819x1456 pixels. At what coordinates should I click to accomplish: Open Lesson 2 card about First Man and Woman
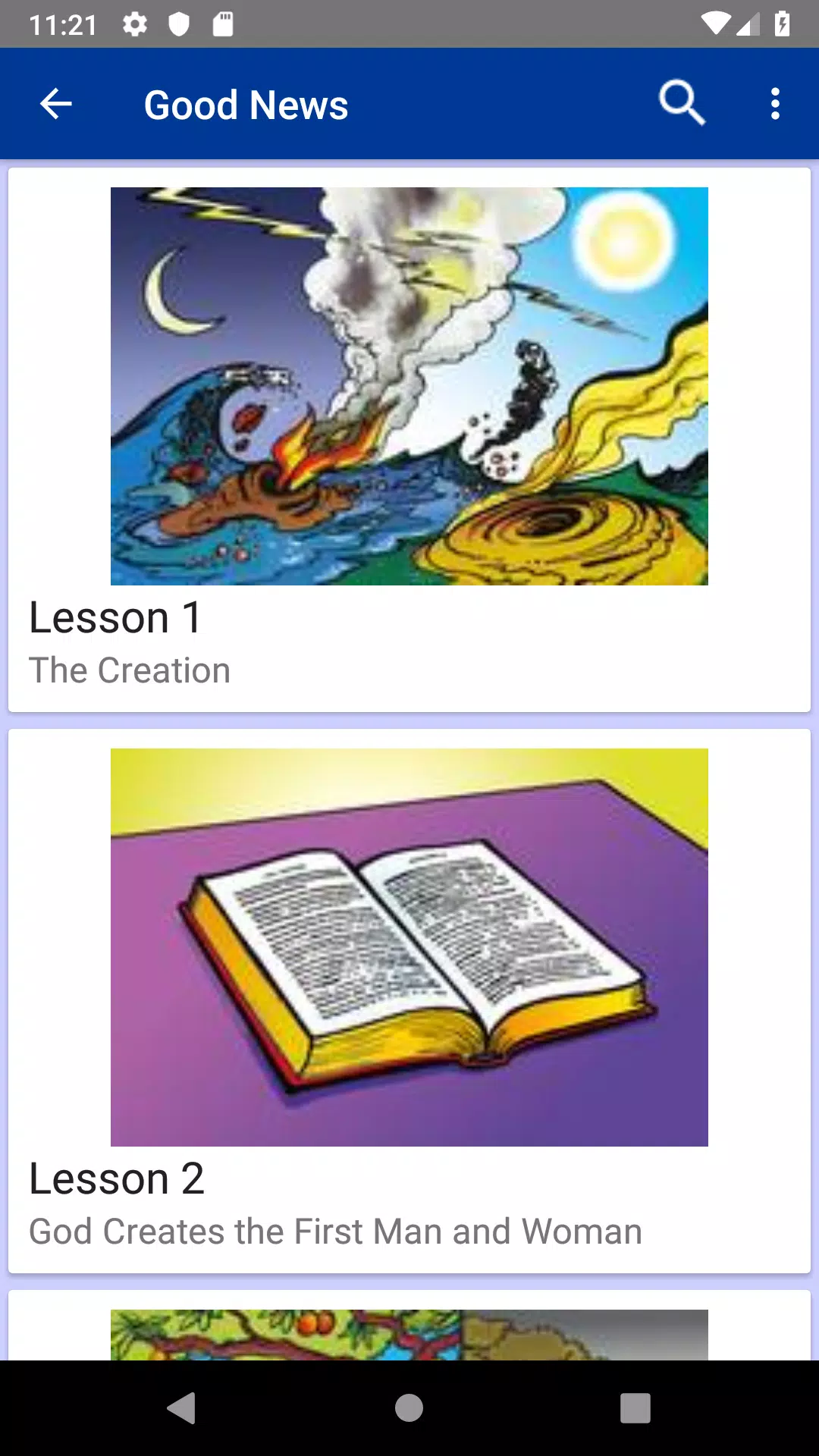pyautogui.click(x=409, y=1001)
